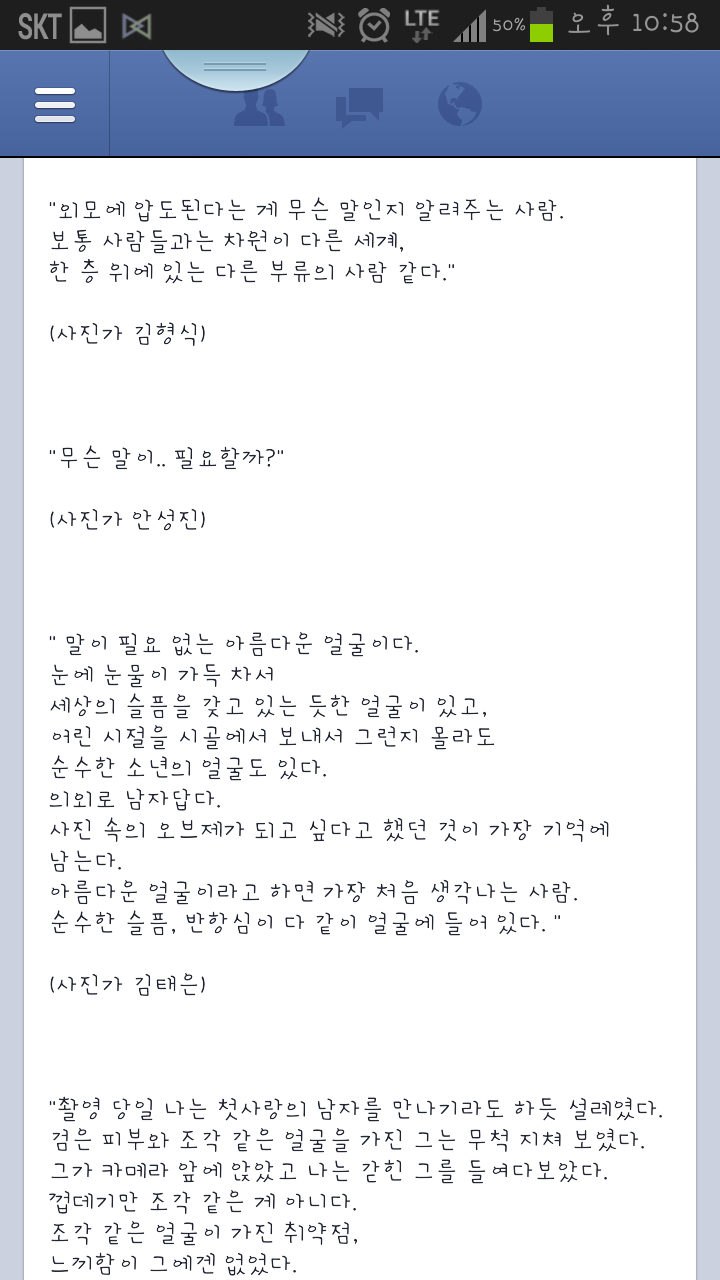The width and height of the screenshot is (720, 1280).
Task: Tap the pull-down handle at top
Action: [x=235, y=66]
